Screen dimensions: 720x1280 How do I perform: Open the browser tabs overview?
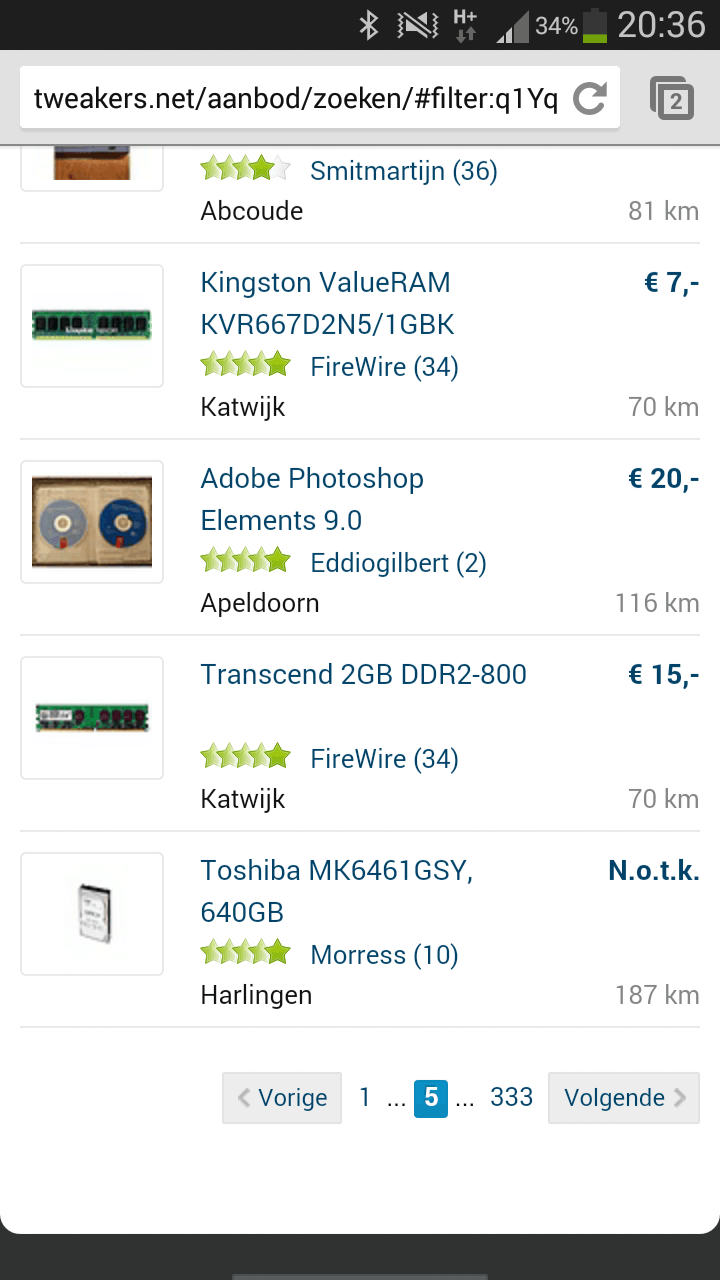coord(674,97)
